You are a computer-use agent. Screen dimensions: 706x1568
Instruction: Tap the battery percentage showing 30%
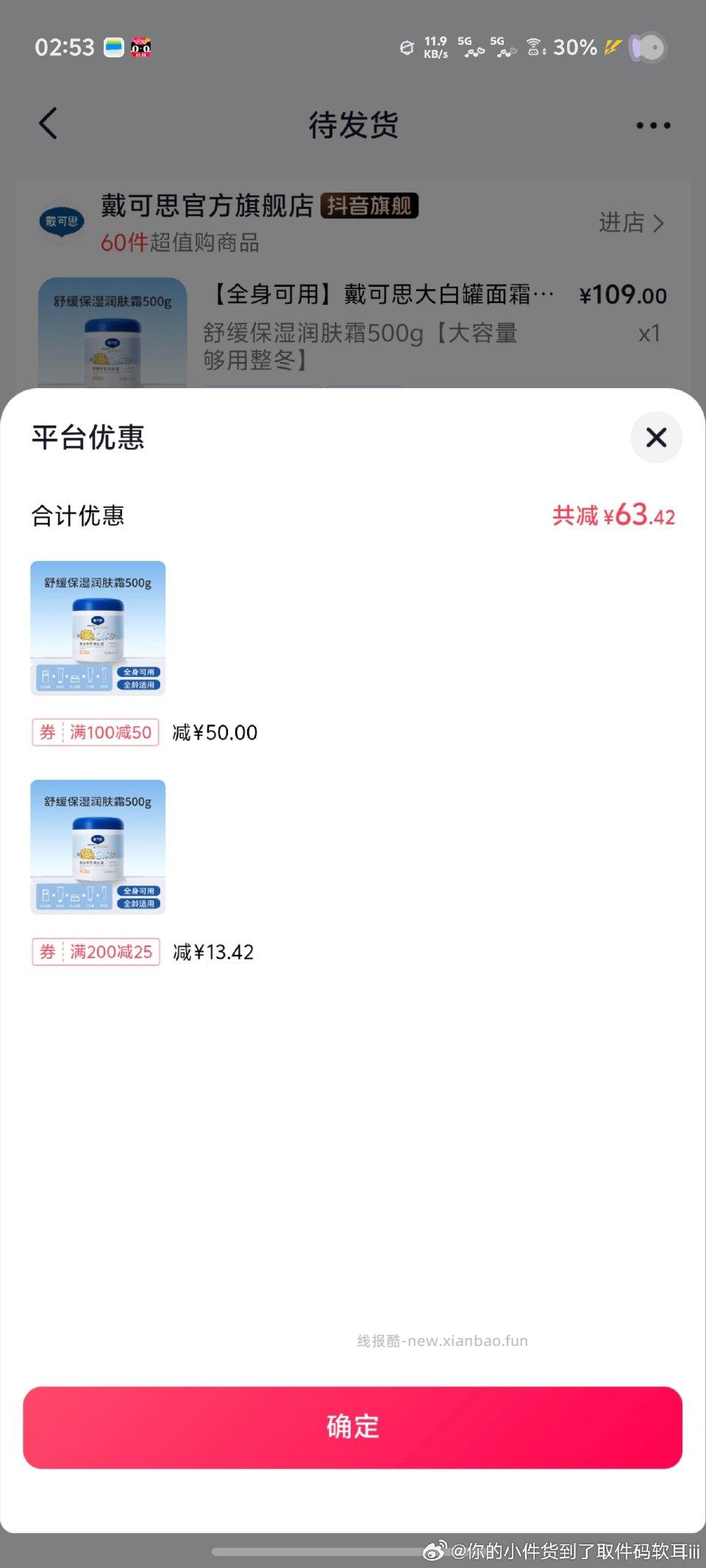tap(577, 47)
